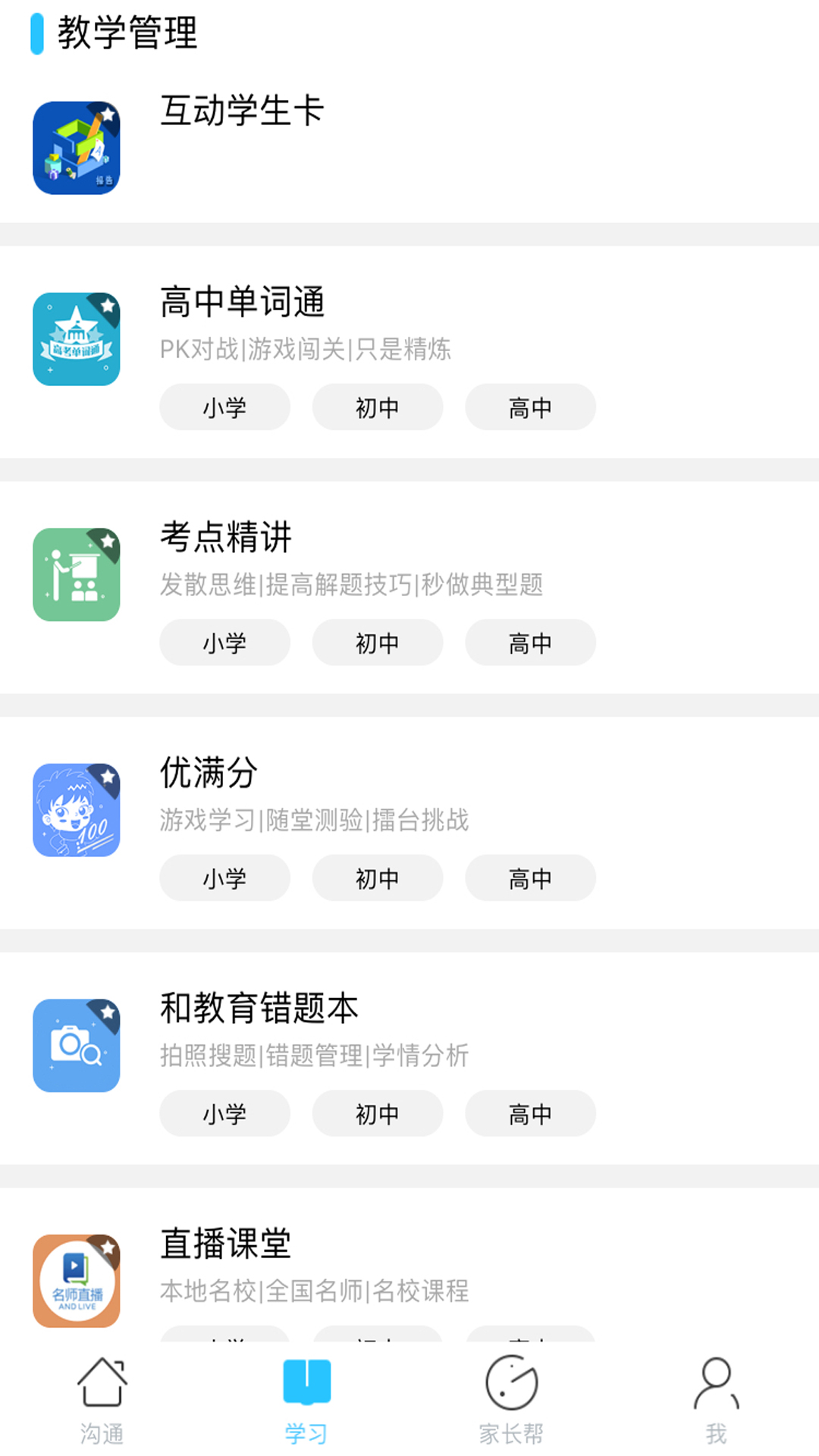
Task: Choose 高中 chip under 和教育错题本
Action: pos(530,1113)
